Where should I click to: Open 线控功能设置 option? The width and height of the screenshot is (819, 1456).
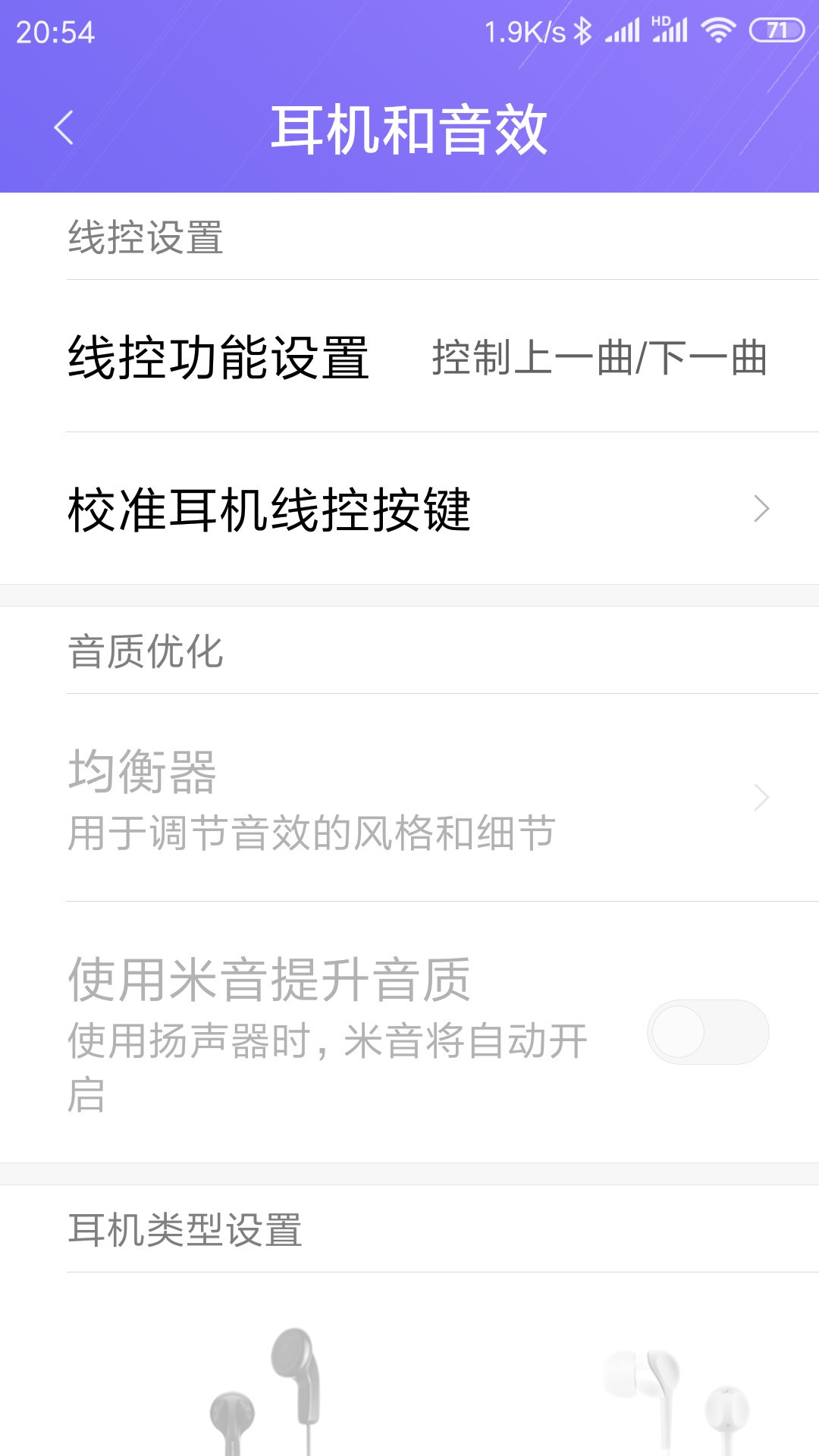[x=409, y=356]
